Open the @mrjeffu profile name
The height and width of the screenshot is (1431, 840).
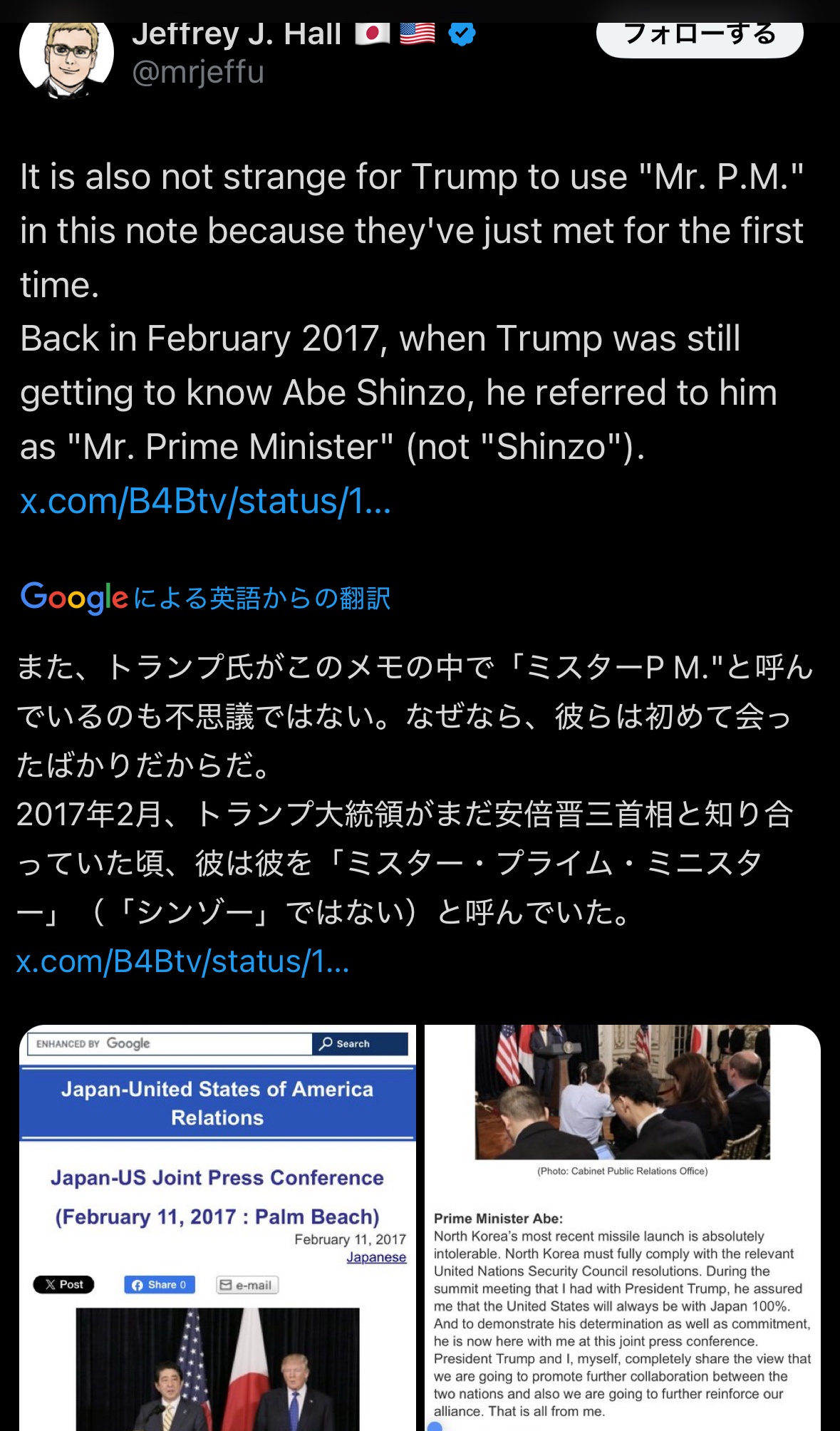click(x=198, y=73)
